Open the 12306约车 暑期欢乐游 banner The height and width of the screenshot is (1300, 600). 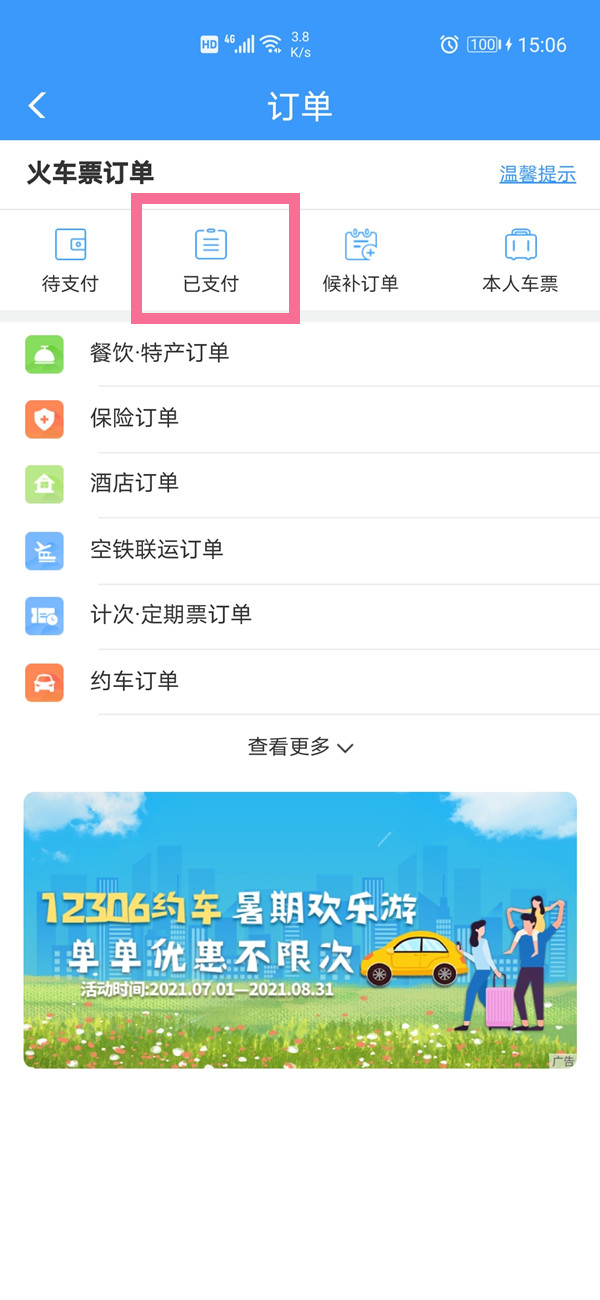tap(300, 930)
